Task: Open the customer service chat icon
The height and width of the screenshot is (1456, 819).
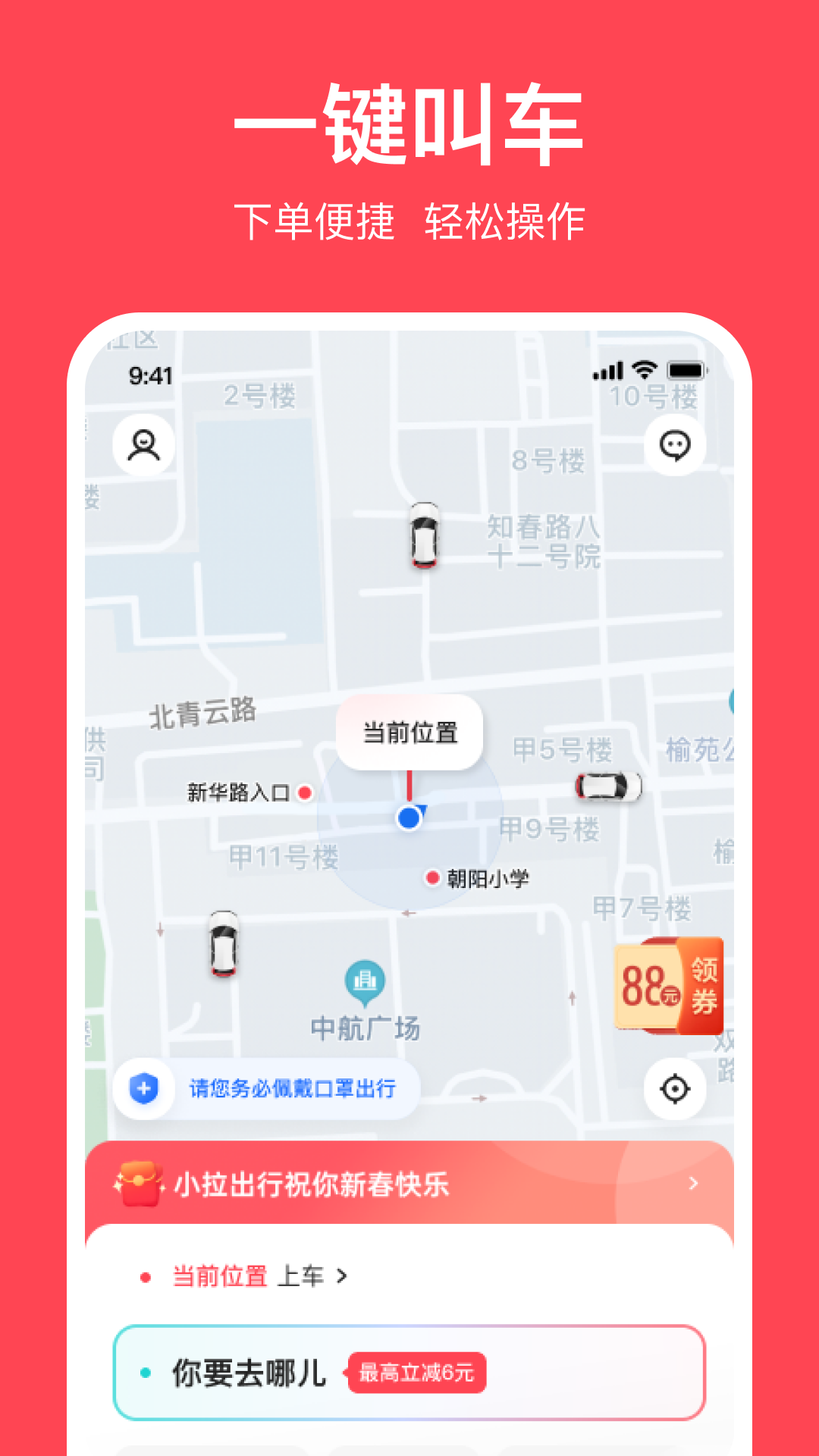Action: pyautogui.click(x=676, y=445)
